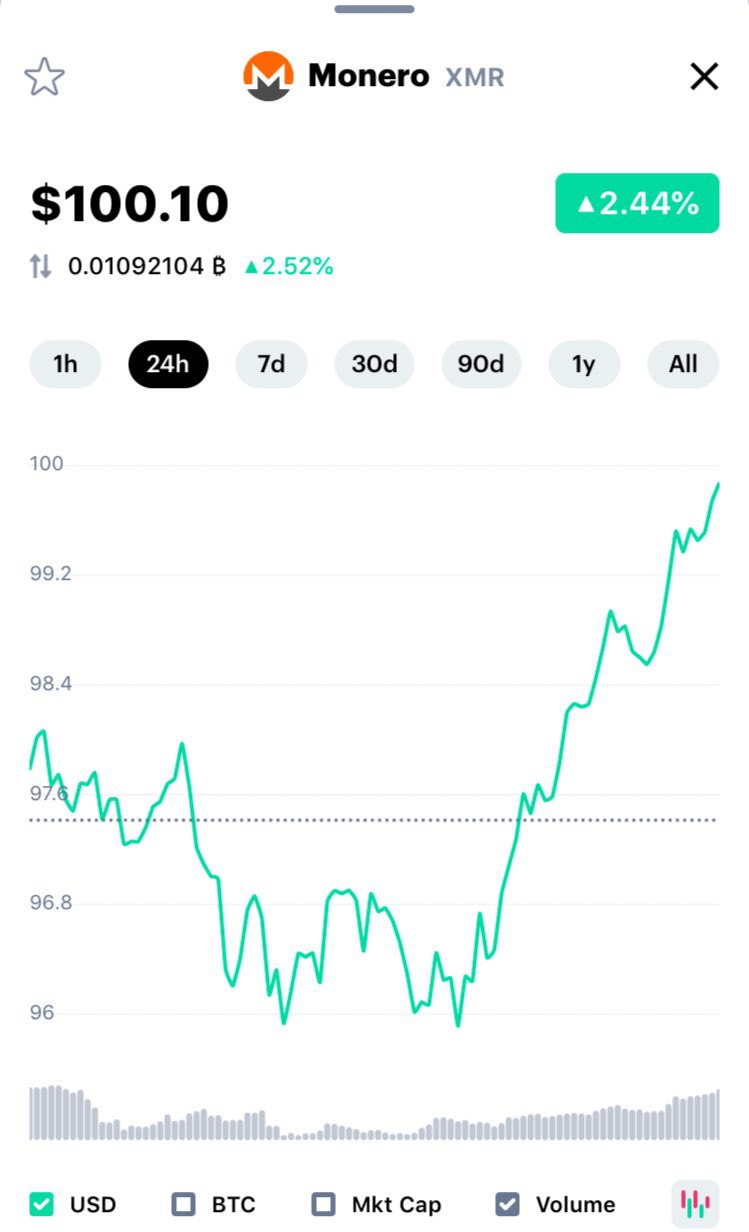Viewport: 749px width, 1232px height.
Task: Switch chart to 30d range
Action: [x=374, y=364]
